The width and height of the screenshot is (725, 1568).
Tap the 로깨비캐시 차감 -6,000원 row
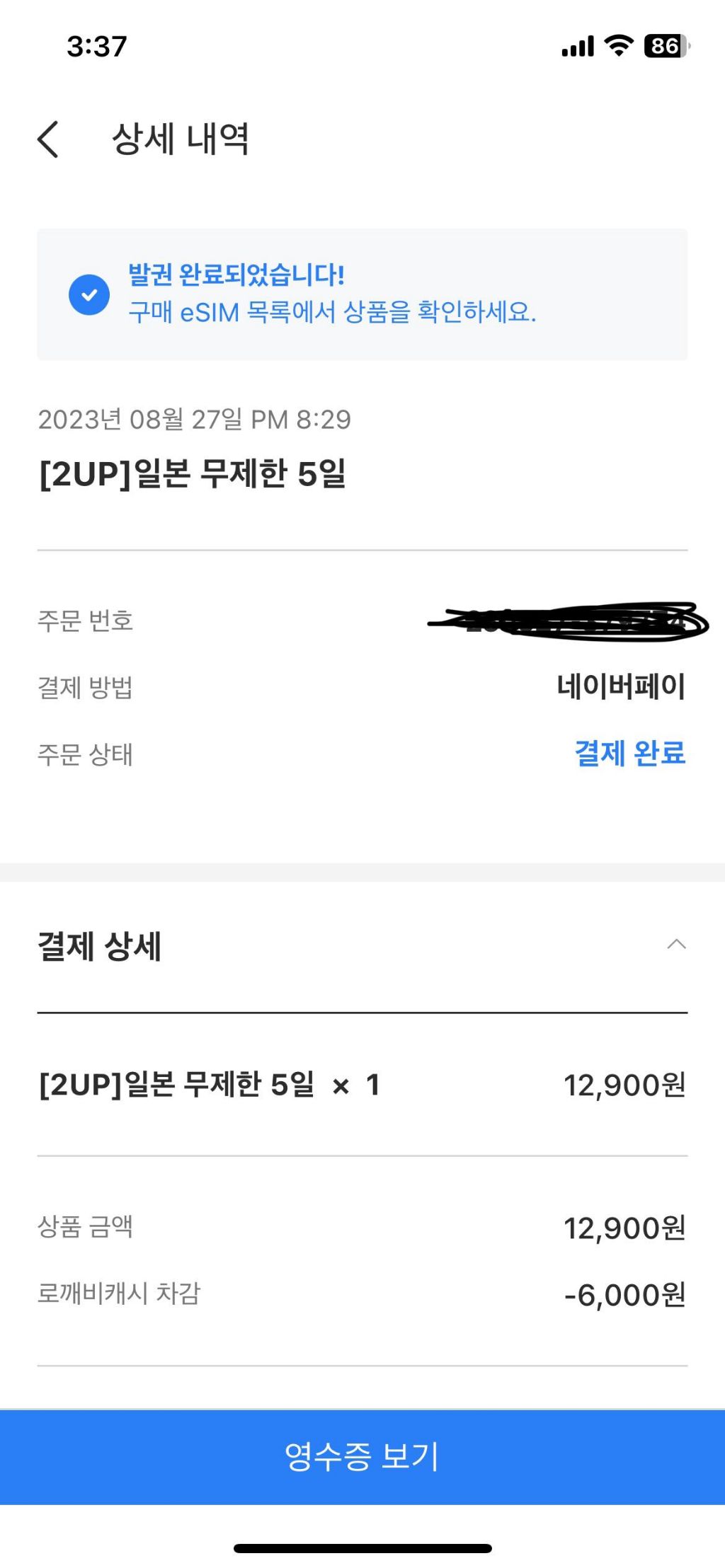click(x=362, y=1295)
